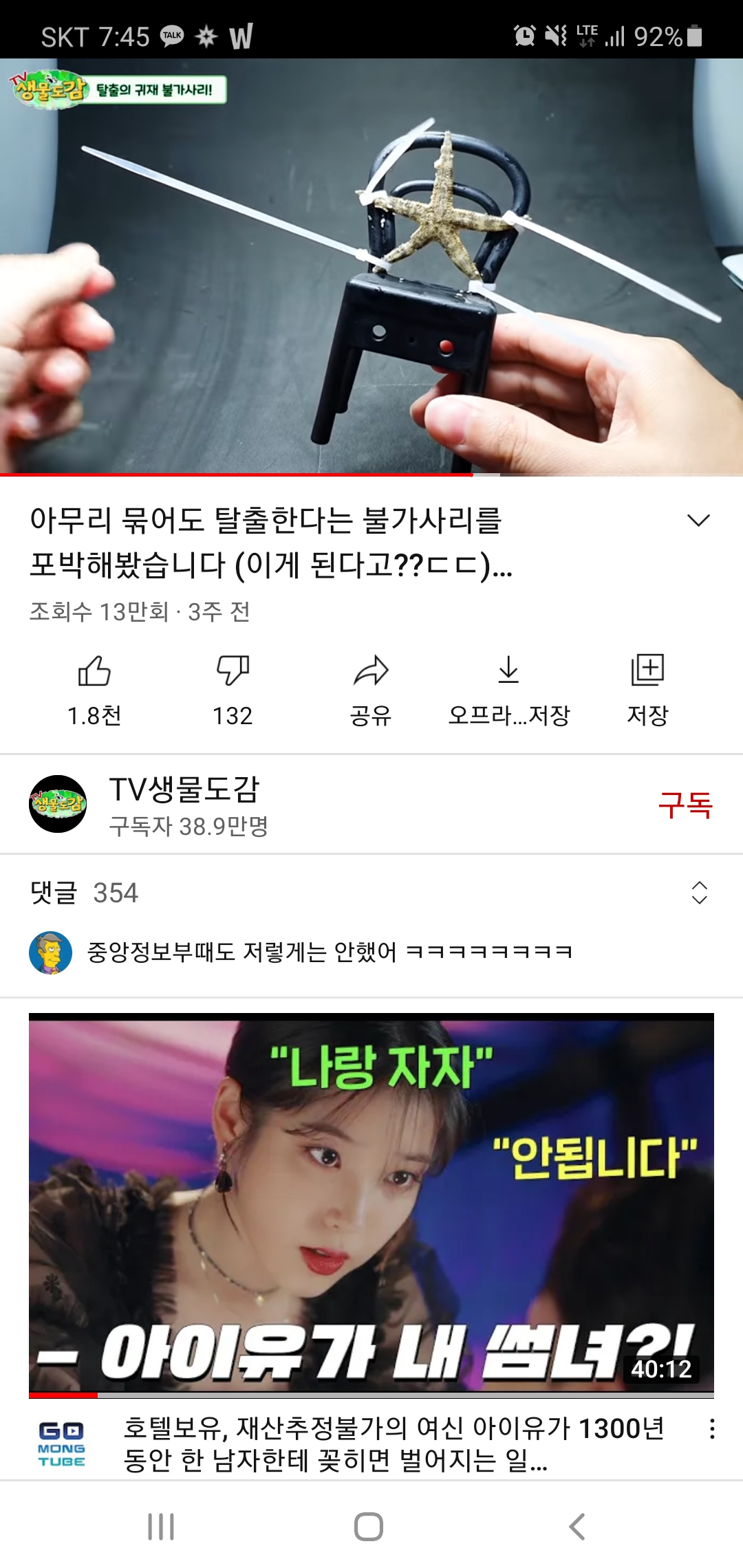Expand the video description chevron
This screenshot has height=1568, width=743.
(x=698, y=521)
